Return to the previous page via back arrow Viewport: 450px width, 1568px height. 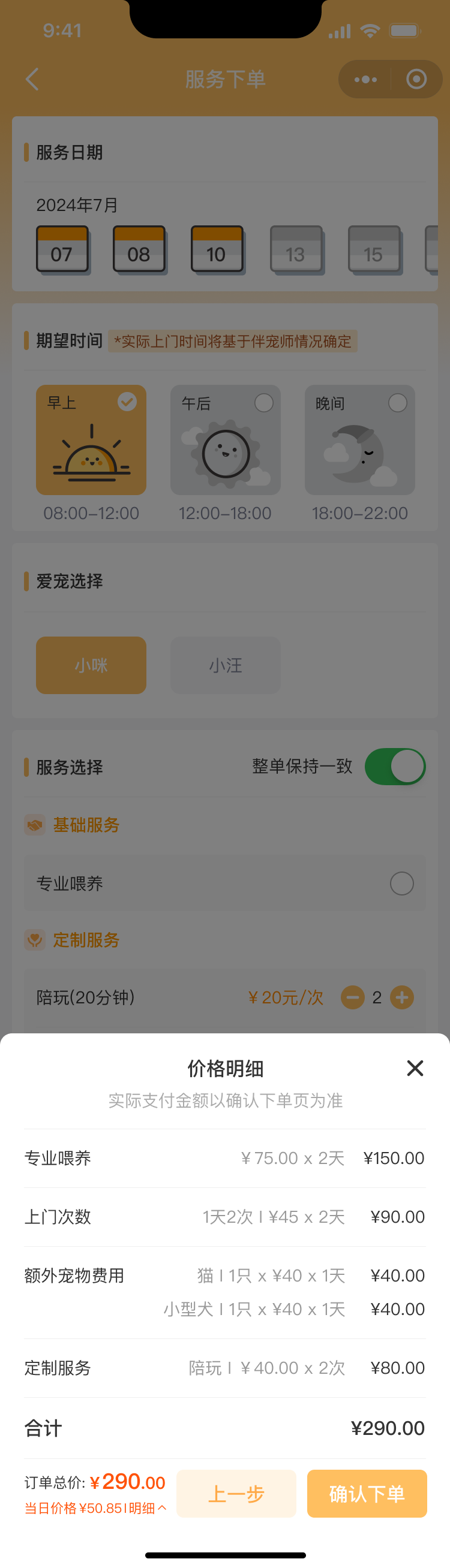tap(32, 79)
